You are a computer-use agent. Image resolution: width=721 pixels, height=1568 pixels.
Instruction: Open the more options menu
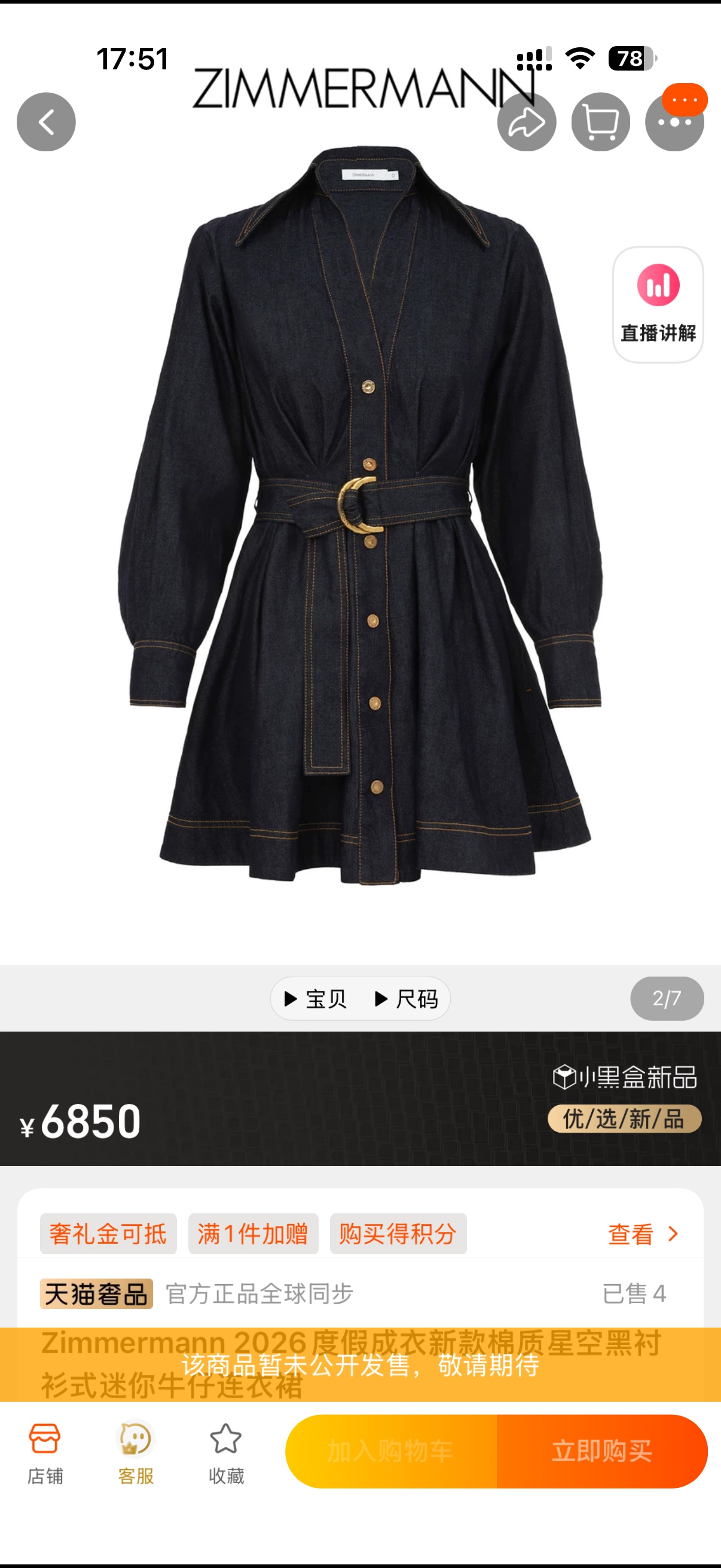click(x=675, y=122)
